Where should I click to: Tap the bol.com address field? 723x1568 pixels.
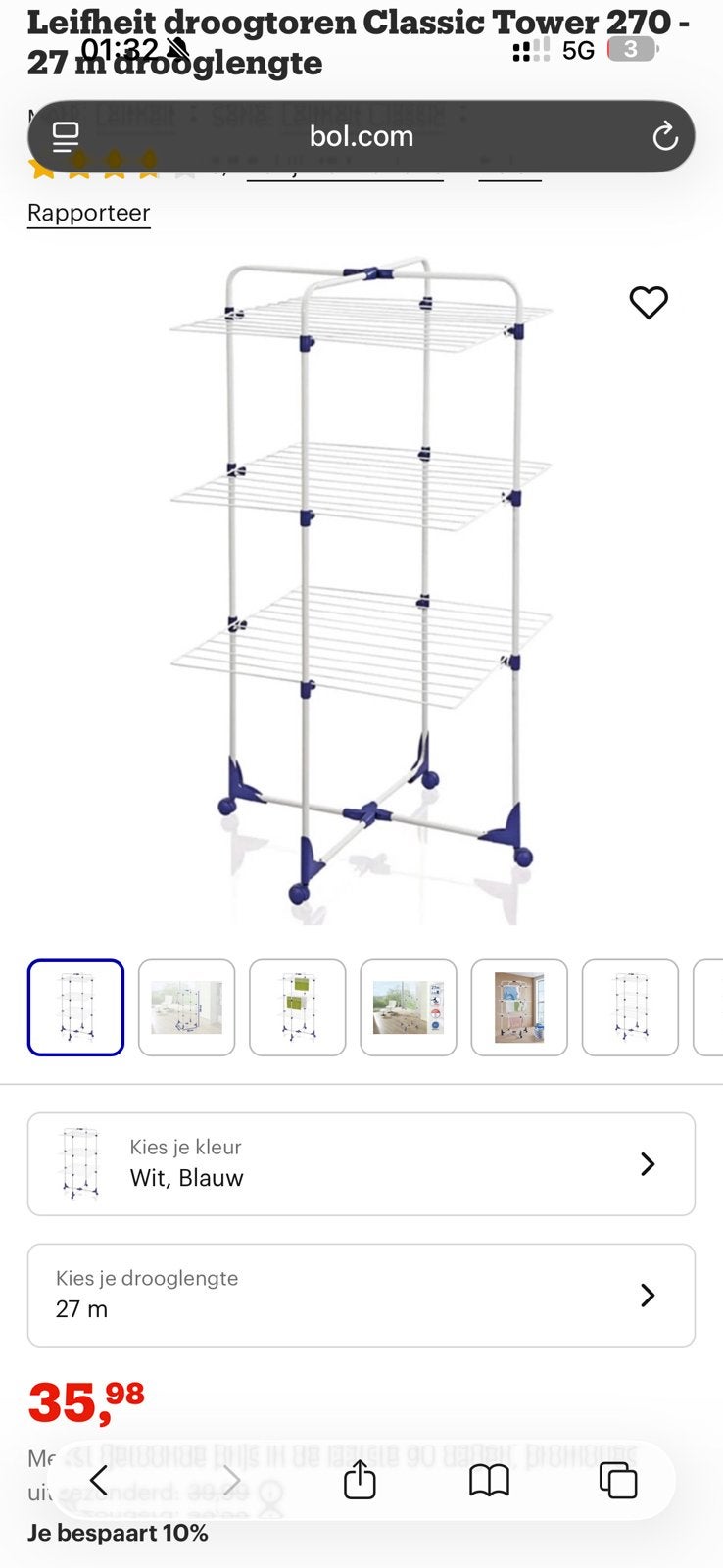361,136
